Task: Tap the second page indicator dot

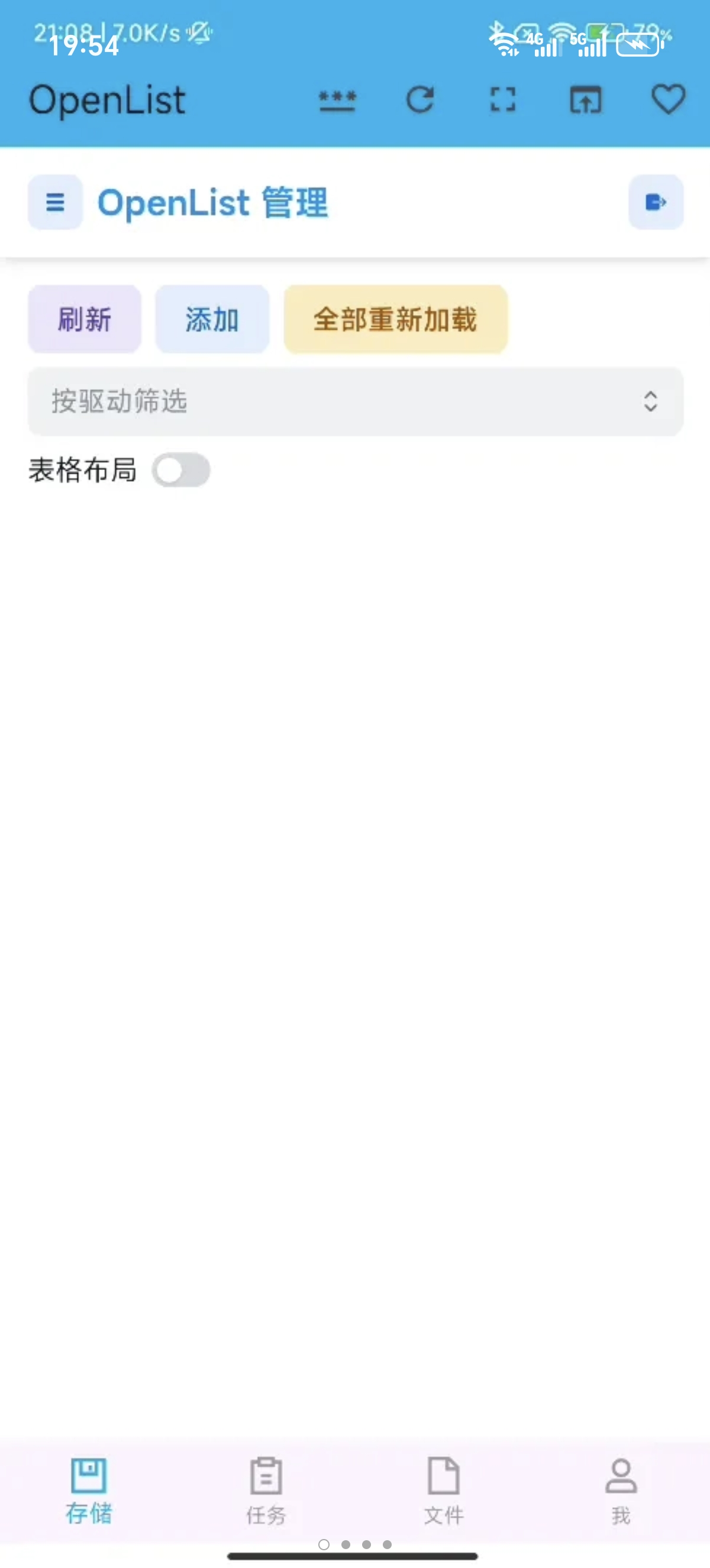Action: (x=346, y=1544)
